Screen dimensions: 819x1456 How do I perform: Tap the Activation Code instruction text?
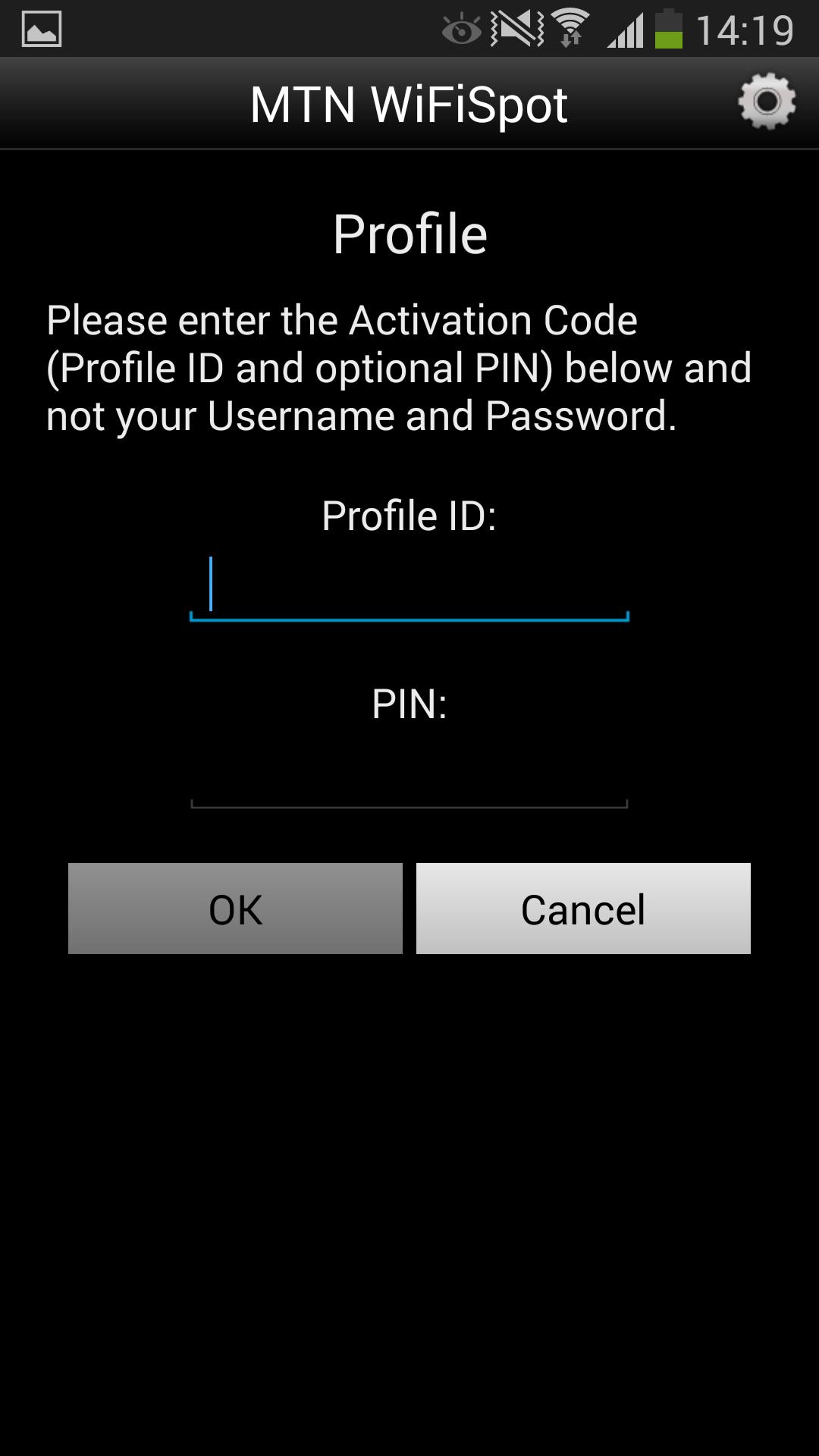pyautogui.click(x=398, y=368)
